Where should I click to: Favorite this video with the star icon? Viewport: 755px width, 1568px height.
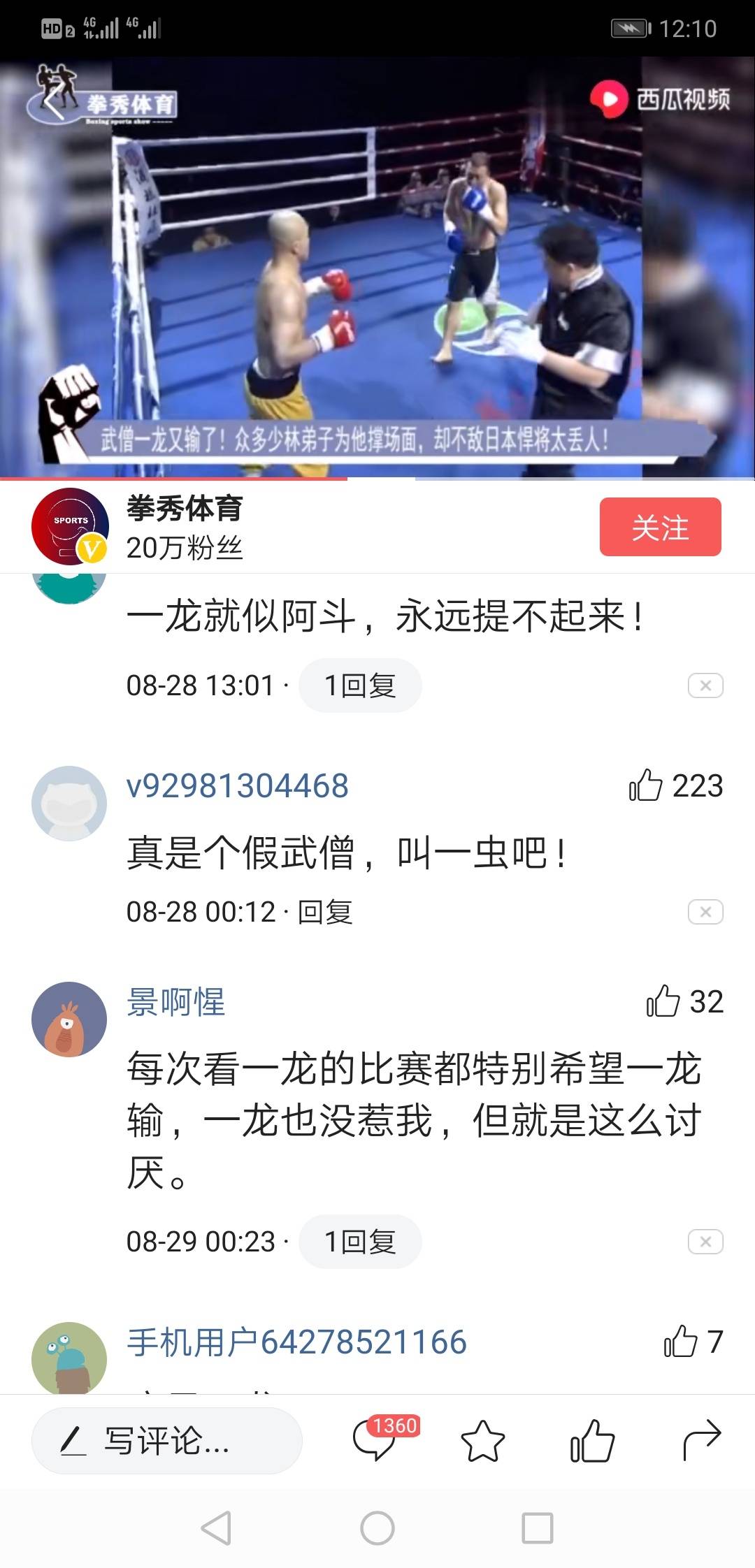pos(483,1441)
